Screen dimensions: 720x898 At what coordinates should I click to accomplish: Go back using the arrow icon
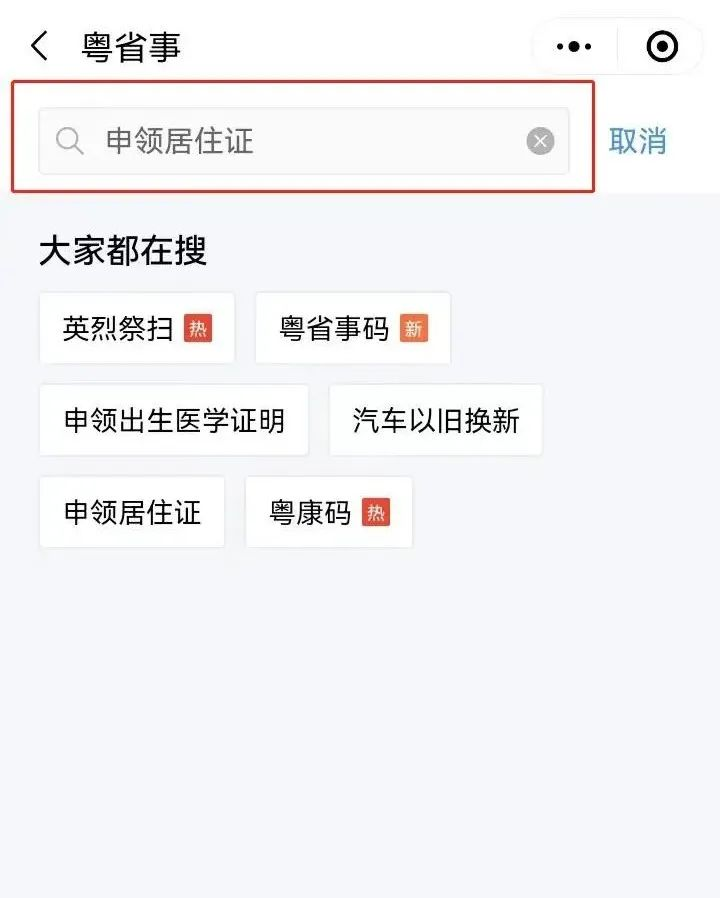click(40, 47)
